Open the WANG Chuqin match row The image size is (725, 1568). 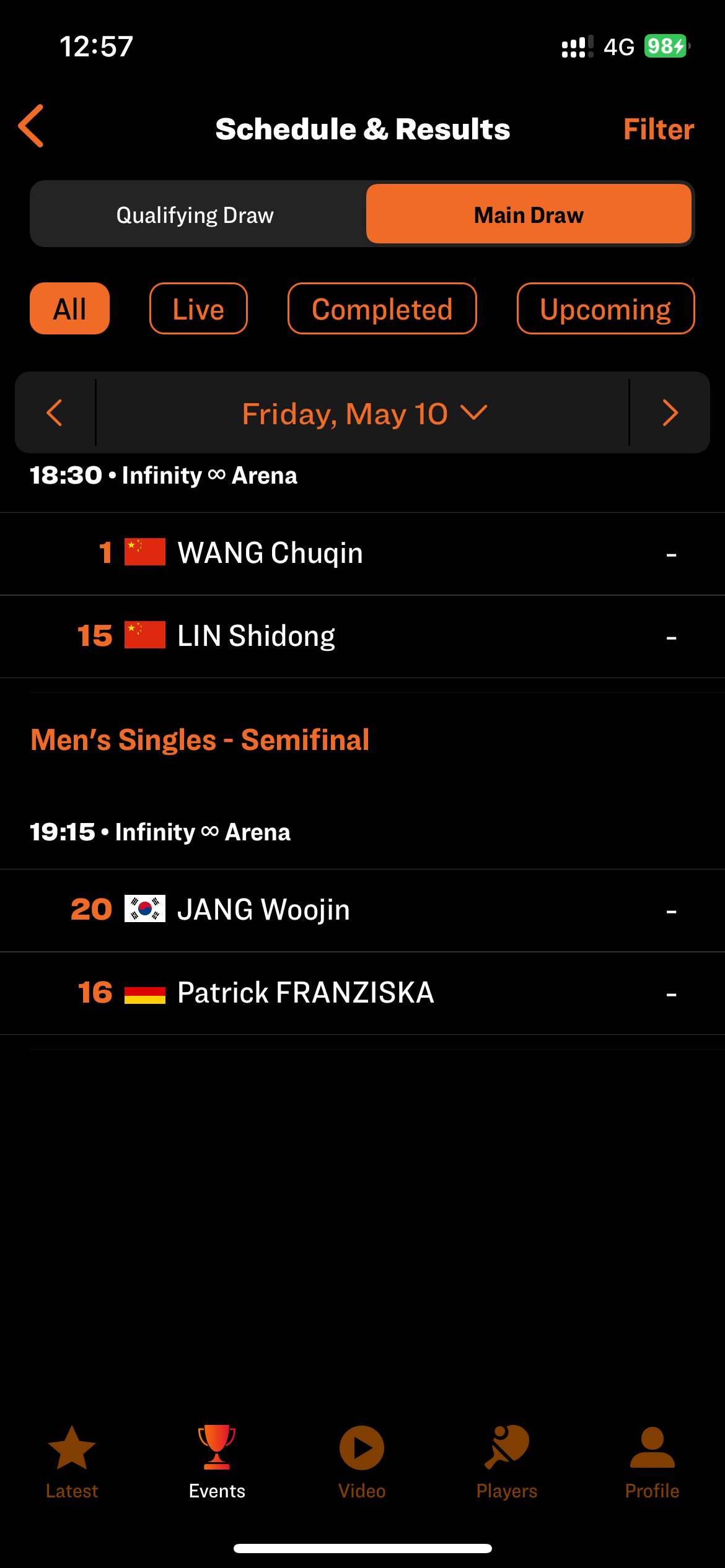point(362,554)
